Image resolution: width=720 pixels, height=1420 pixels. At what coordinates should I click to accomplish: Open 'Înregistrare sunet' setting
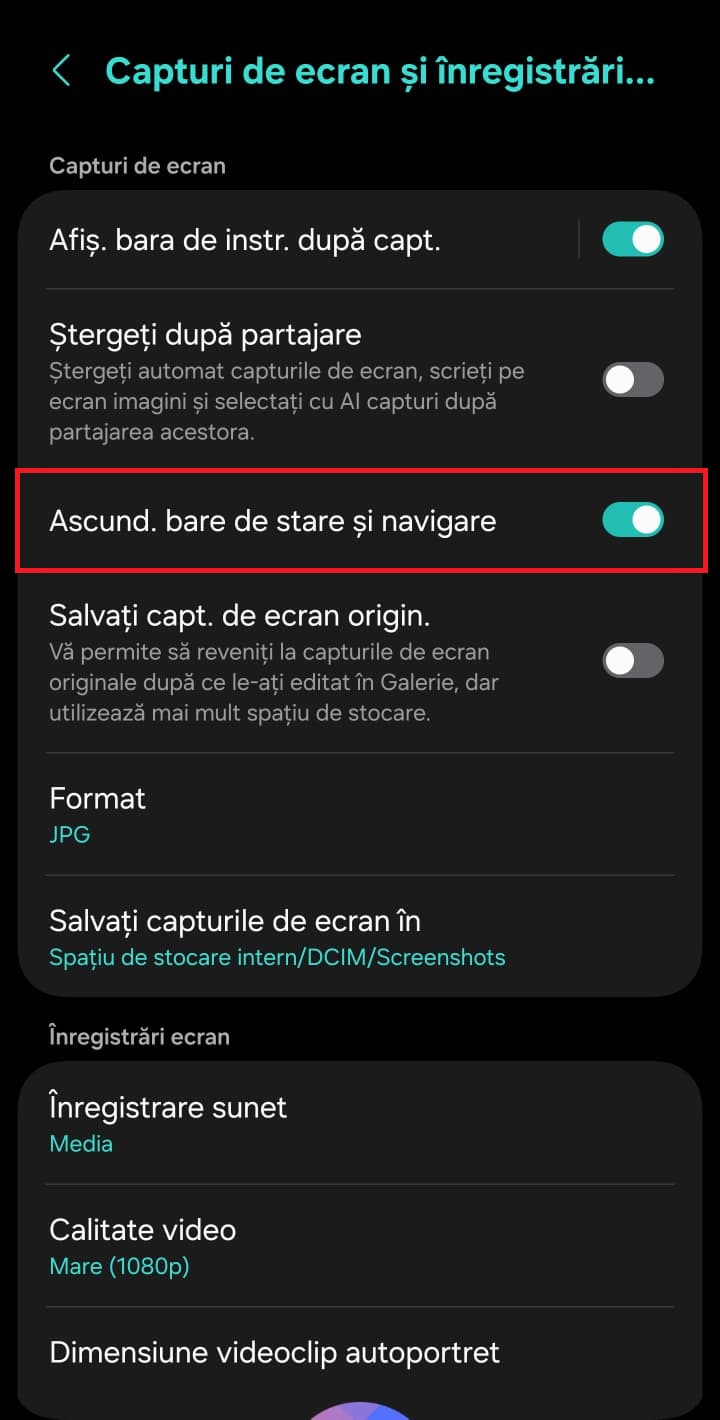point(300,1123)
